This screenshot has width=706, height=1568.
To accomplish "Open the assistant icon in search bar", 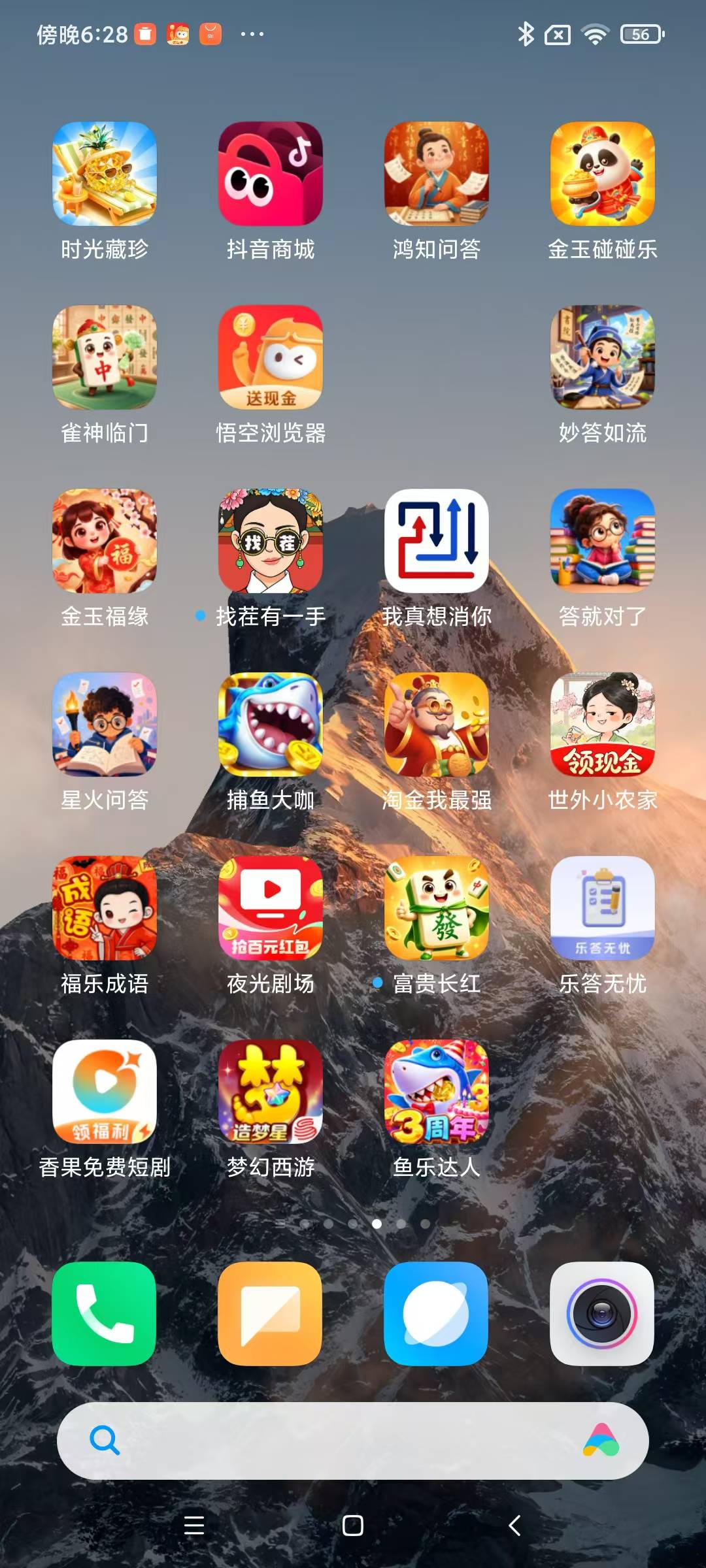I will click(x=601, y=1441).
